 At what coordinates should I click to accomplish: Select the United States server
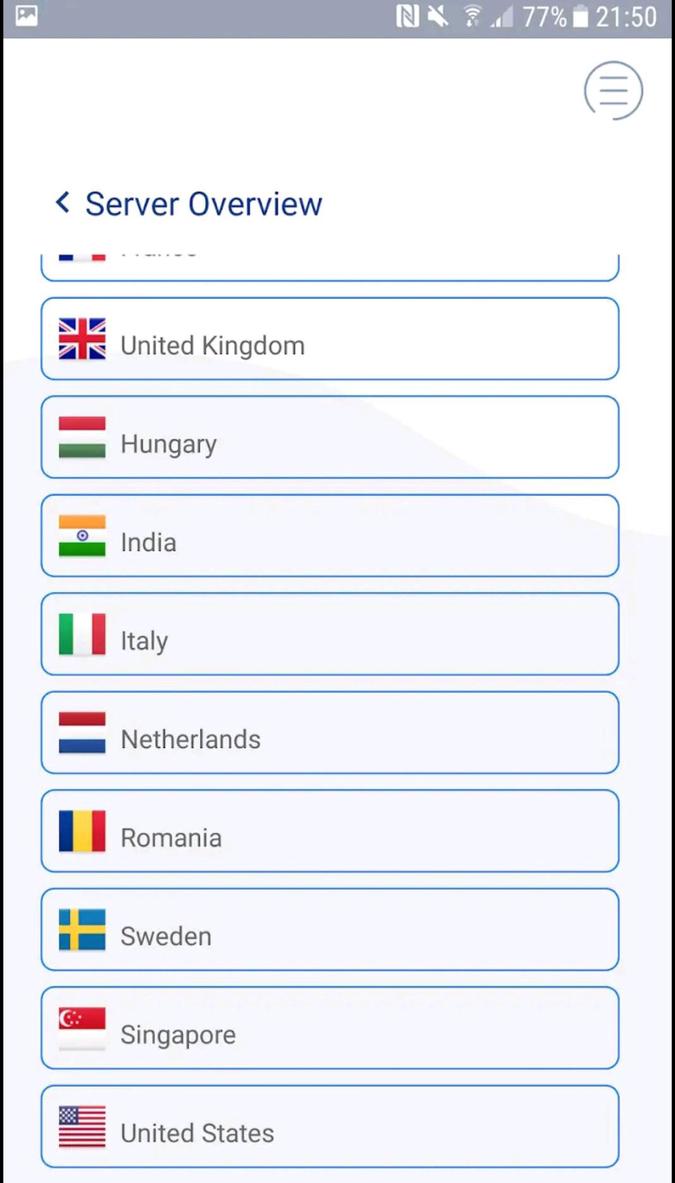tap(330, 1127)
